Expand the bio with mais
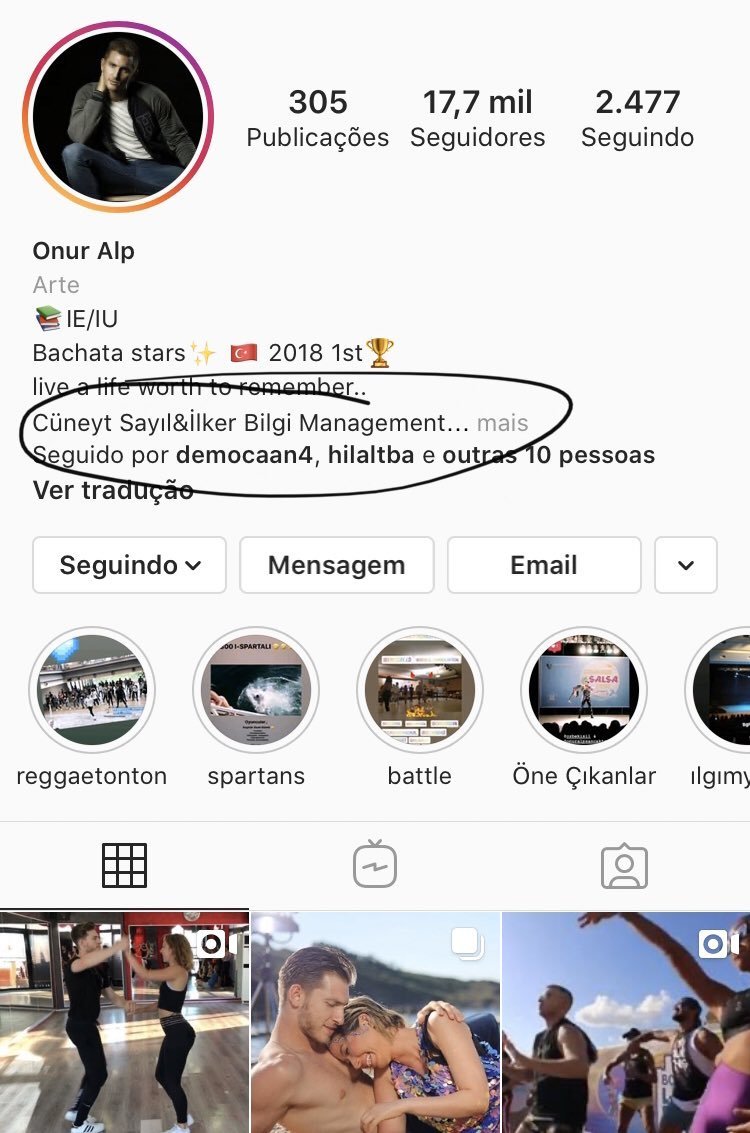This screenshot has height=1133, width=750. [502, 423]
